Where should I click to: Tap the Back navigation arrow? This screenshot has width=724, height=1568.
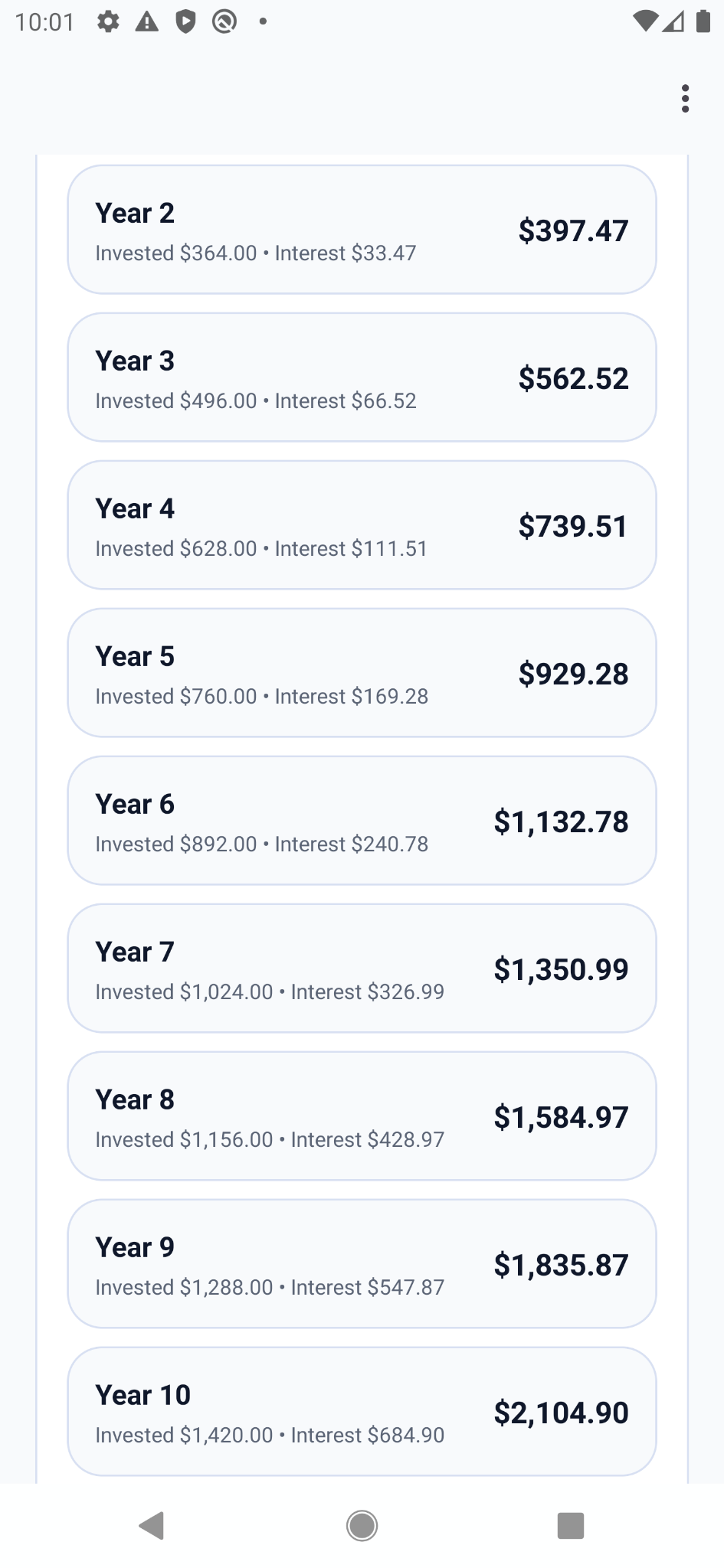pos(152,1526)
